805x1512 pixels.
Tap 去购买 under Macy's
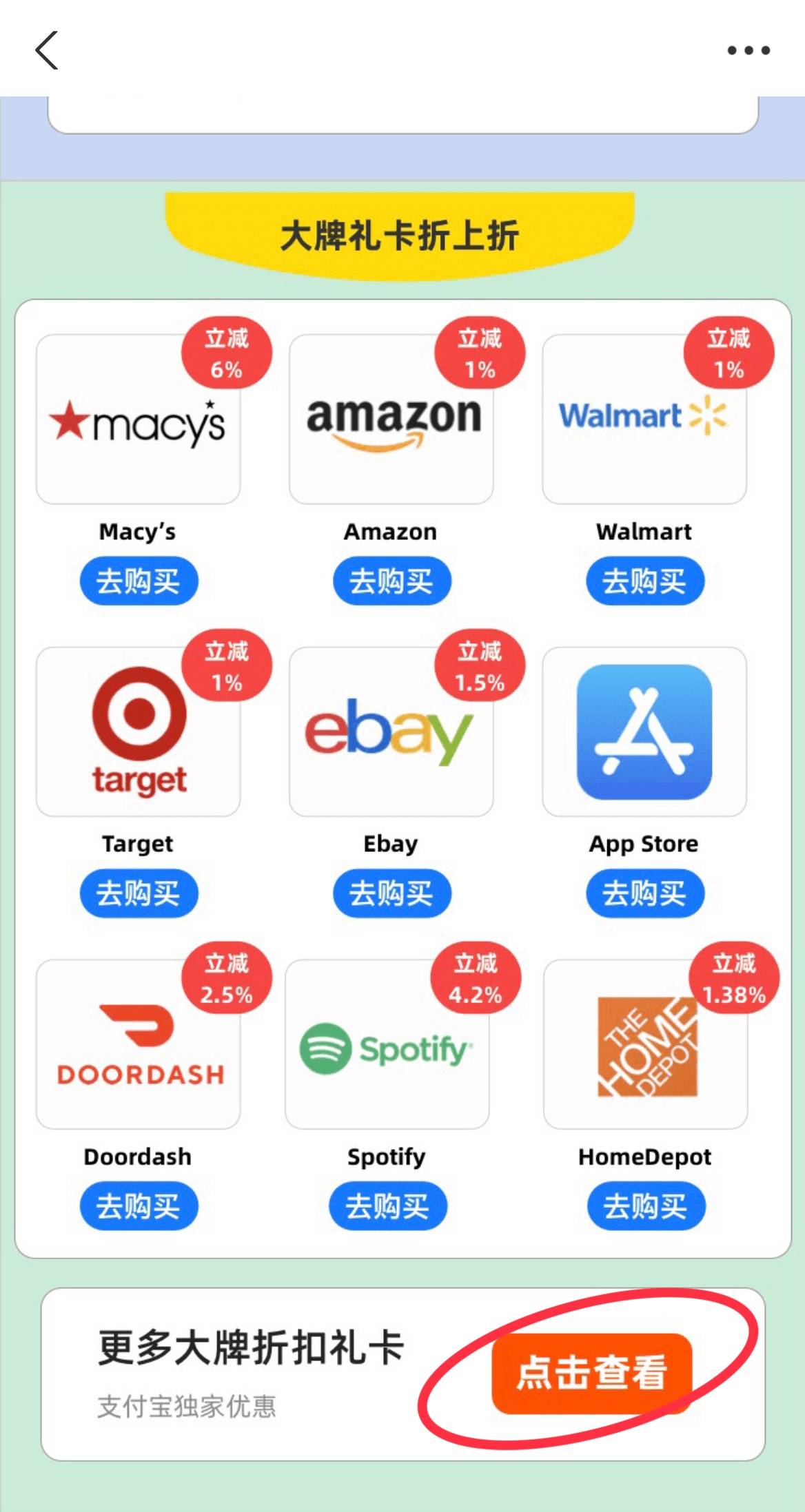(139, 581)
